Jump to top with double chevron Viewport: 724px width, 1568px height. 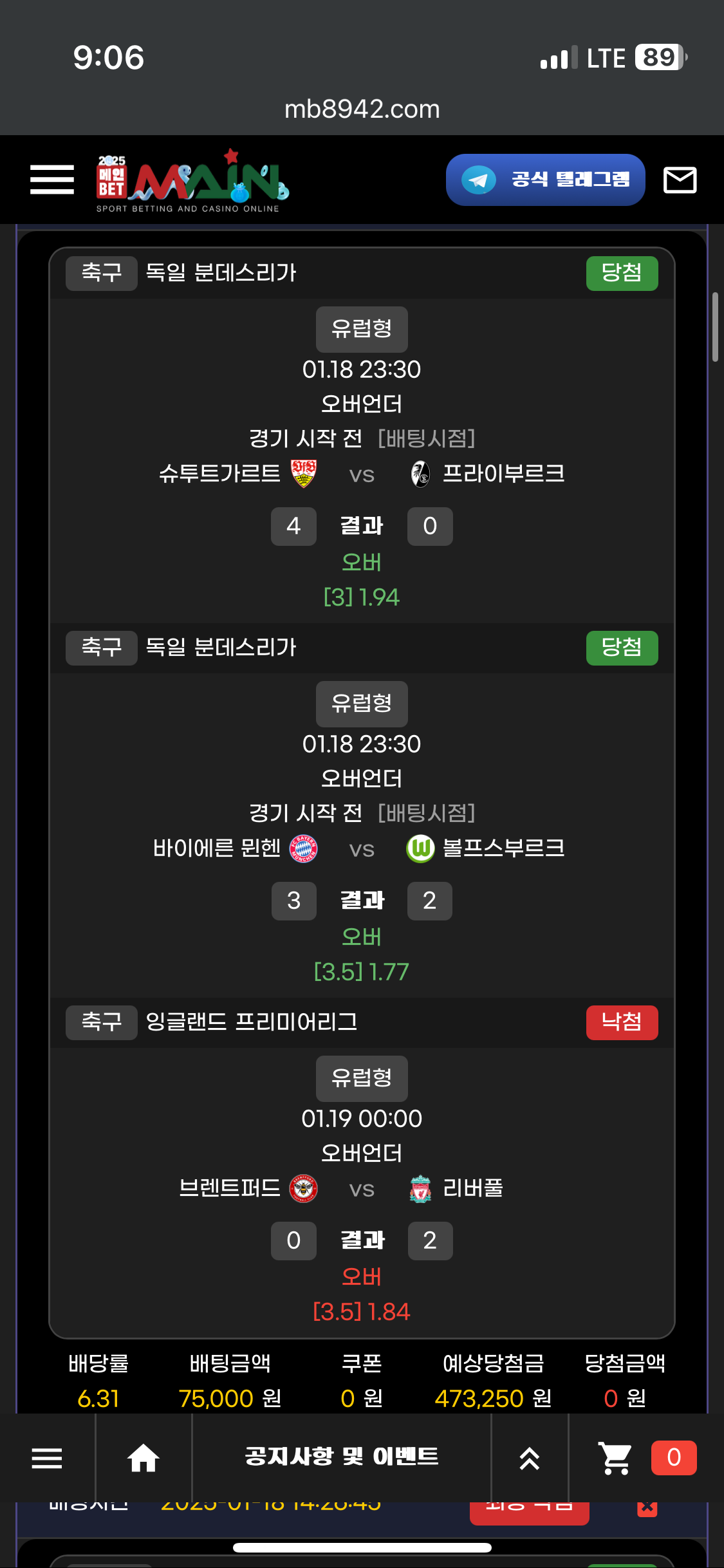pos(529,1458)
